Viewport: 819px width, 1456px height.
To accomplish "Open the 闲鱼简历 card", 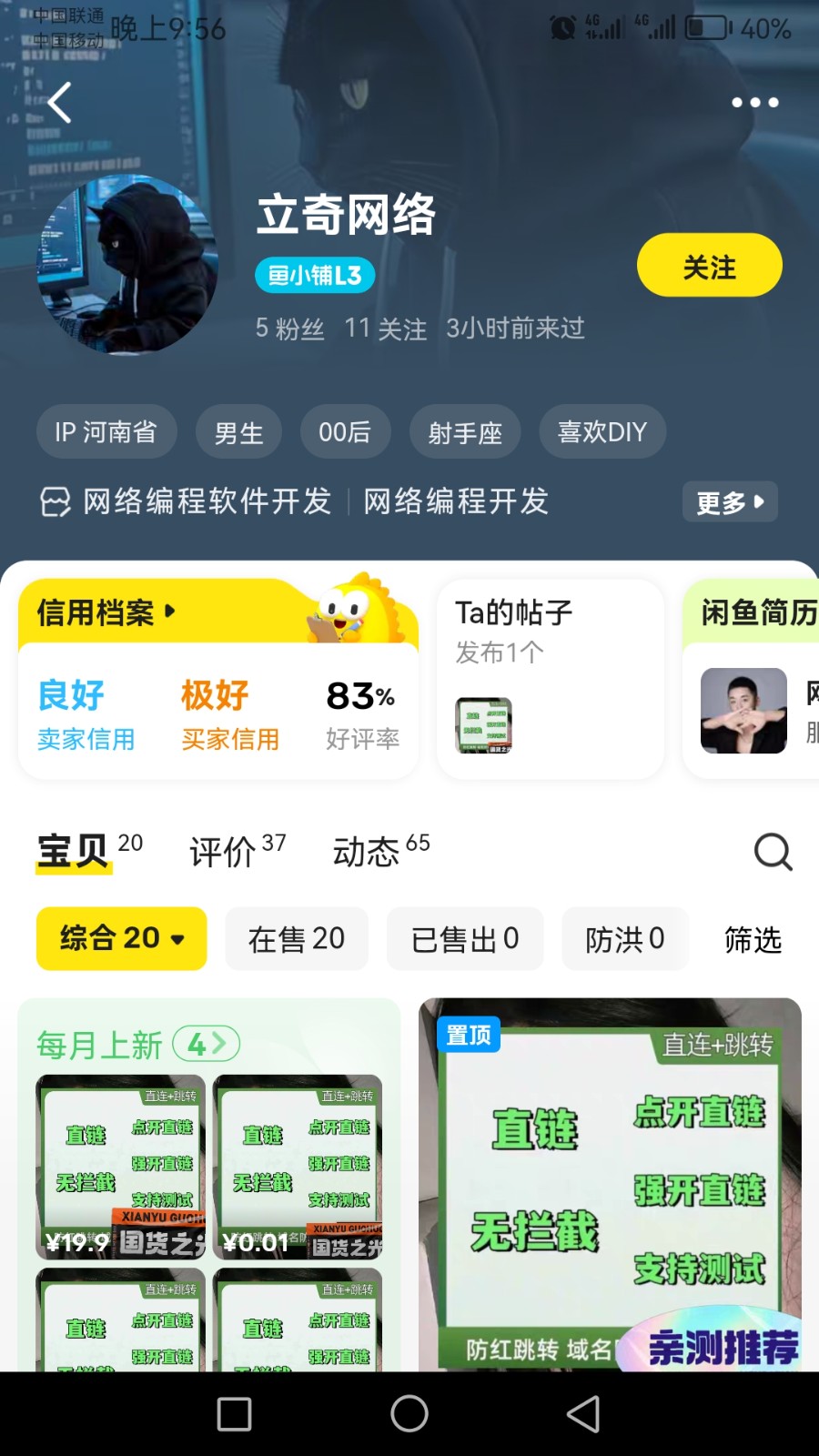I will (x=755, y=678).
